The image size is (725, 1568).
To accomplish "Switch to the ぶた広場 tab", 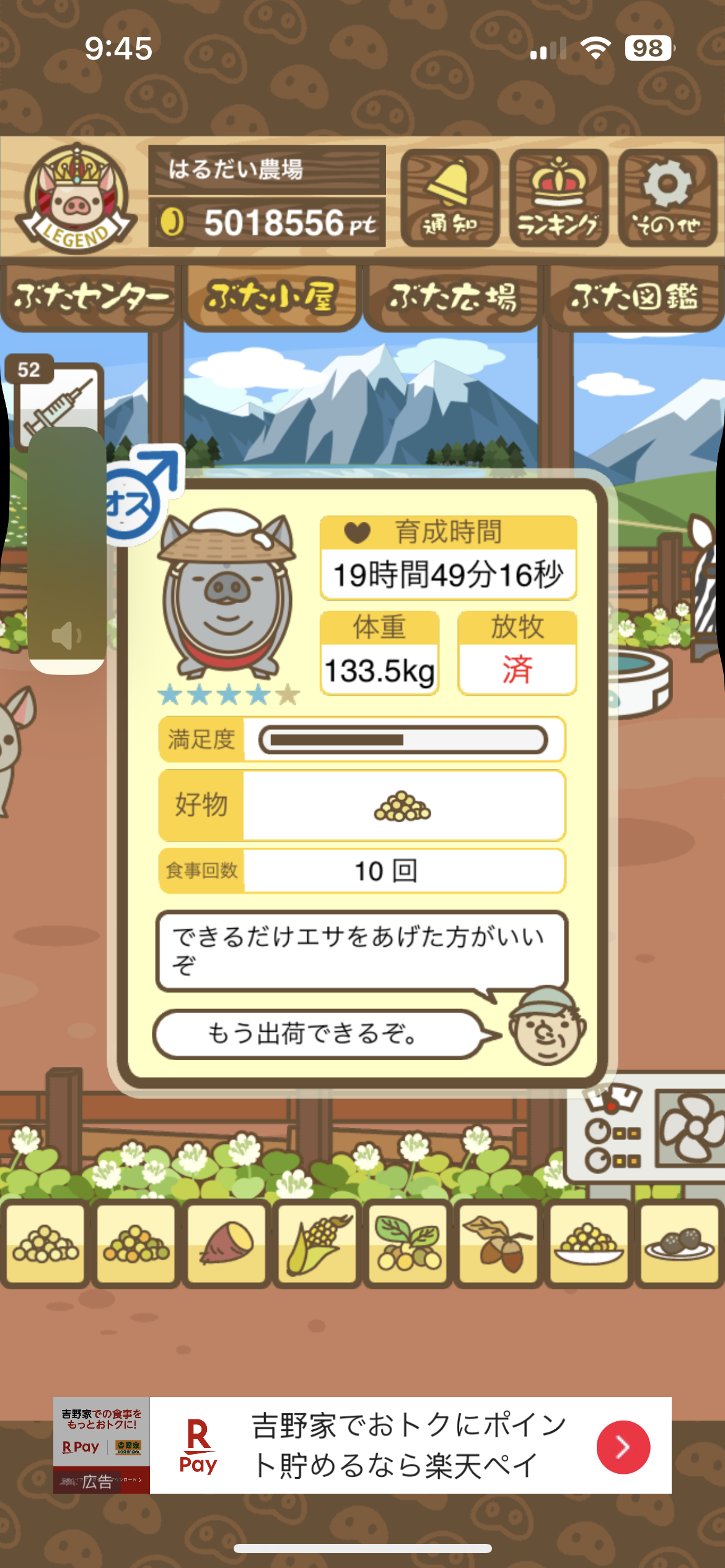I will coord(452,297).
